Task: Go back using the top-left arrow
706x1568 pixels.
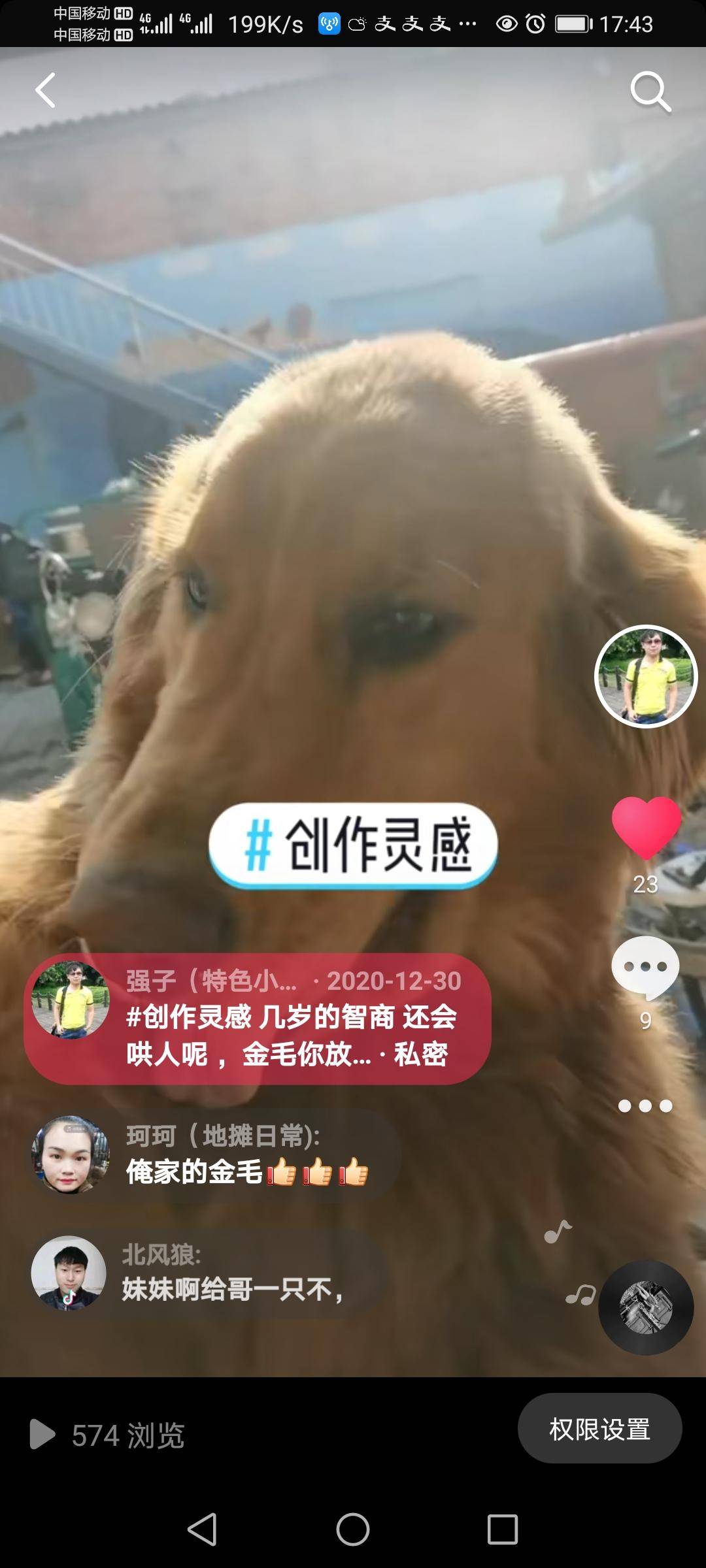Action: pos(46,90)
